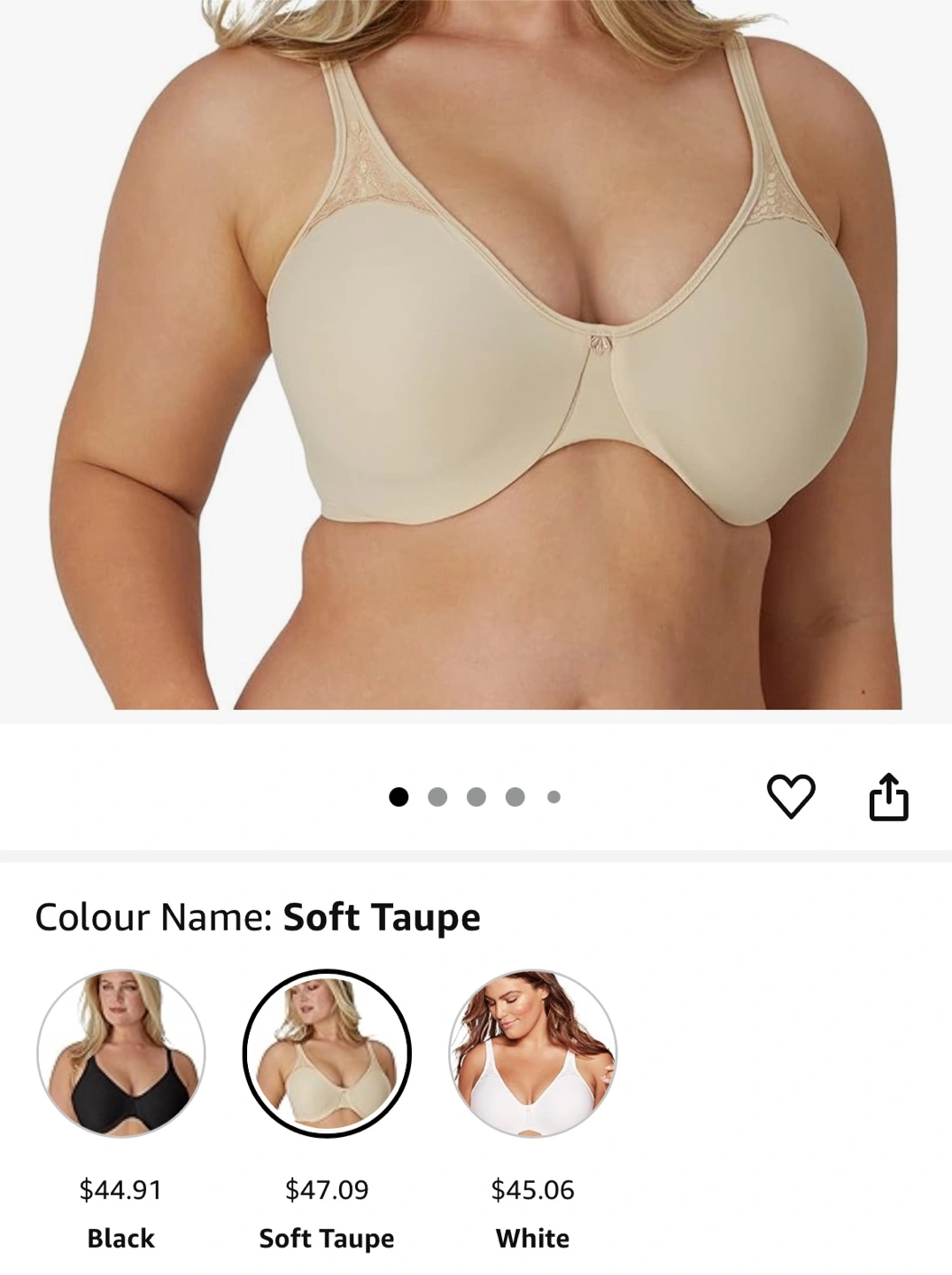
Task: Add this item to the wish list
Action: [x=790, y=796]
